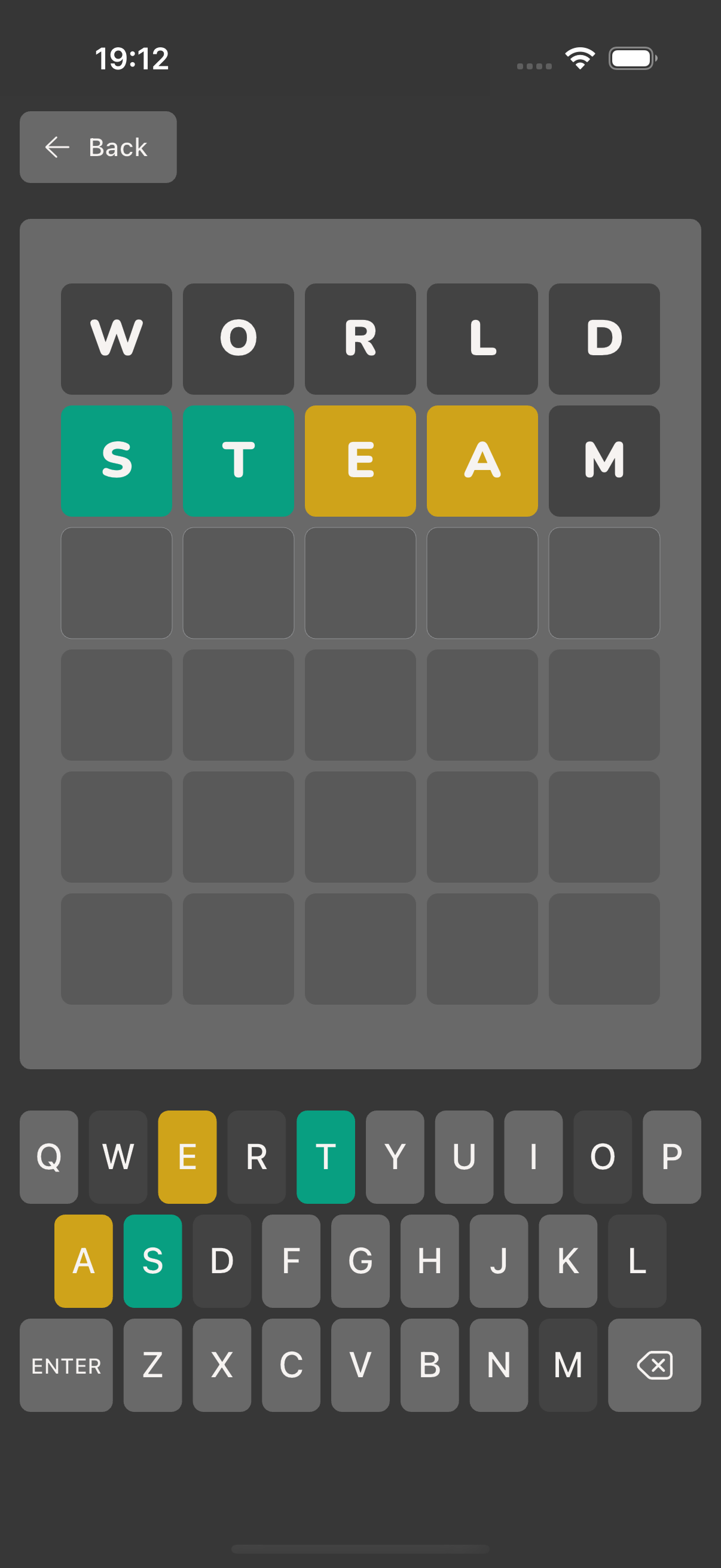721x1568 pixels.
Task: Type the letter U
Action: pos(464,1157)
